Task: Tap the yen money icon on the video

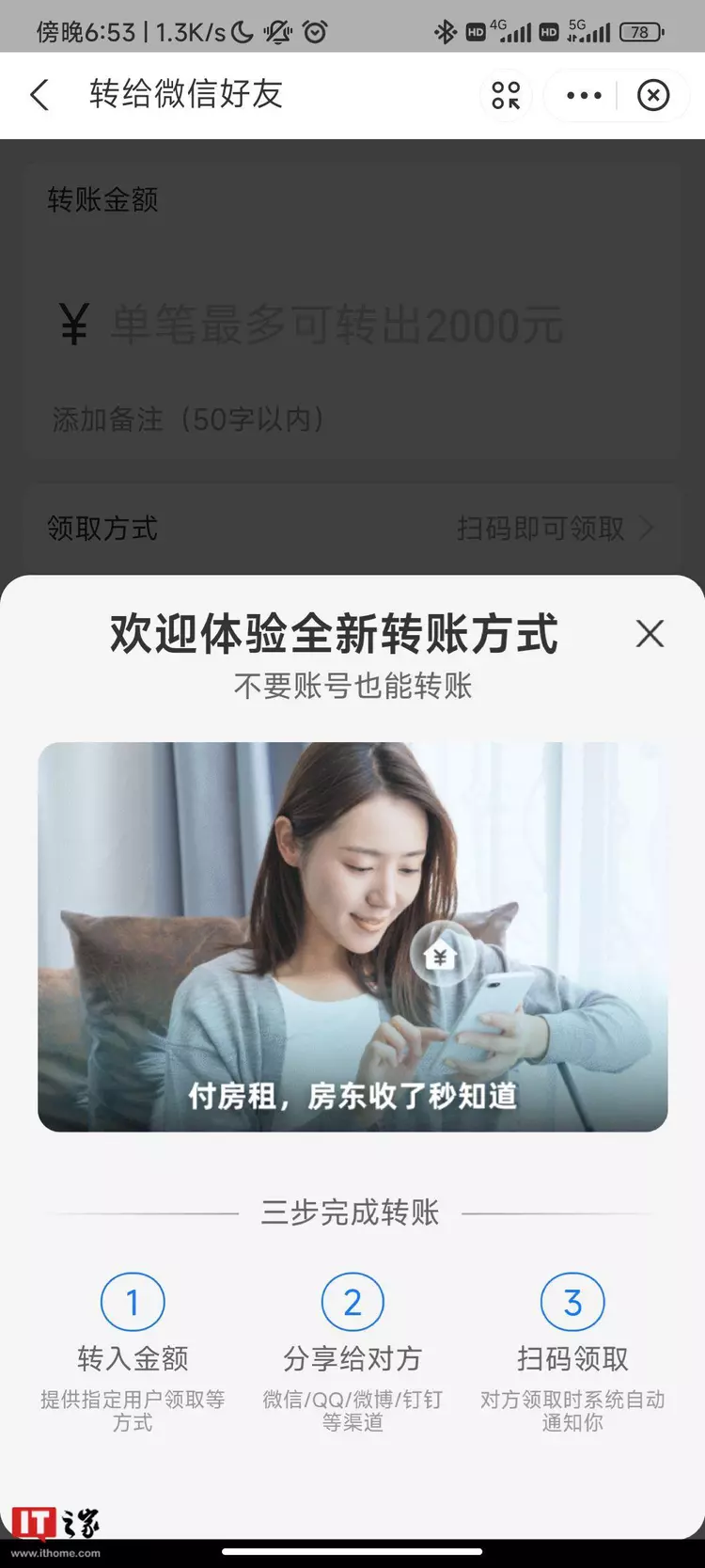Action: click(440, 954)
